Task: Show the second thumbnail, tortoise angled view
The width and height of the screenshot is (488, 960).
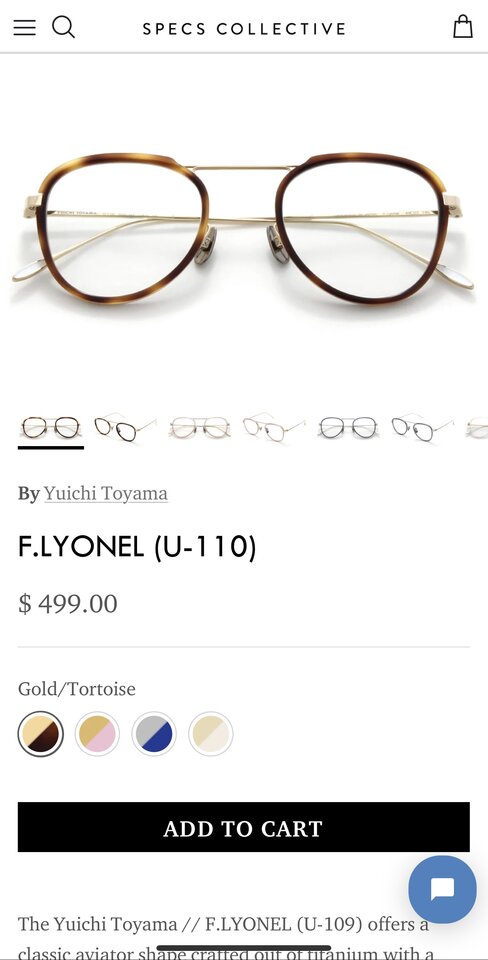Action: tap(125, 427)
